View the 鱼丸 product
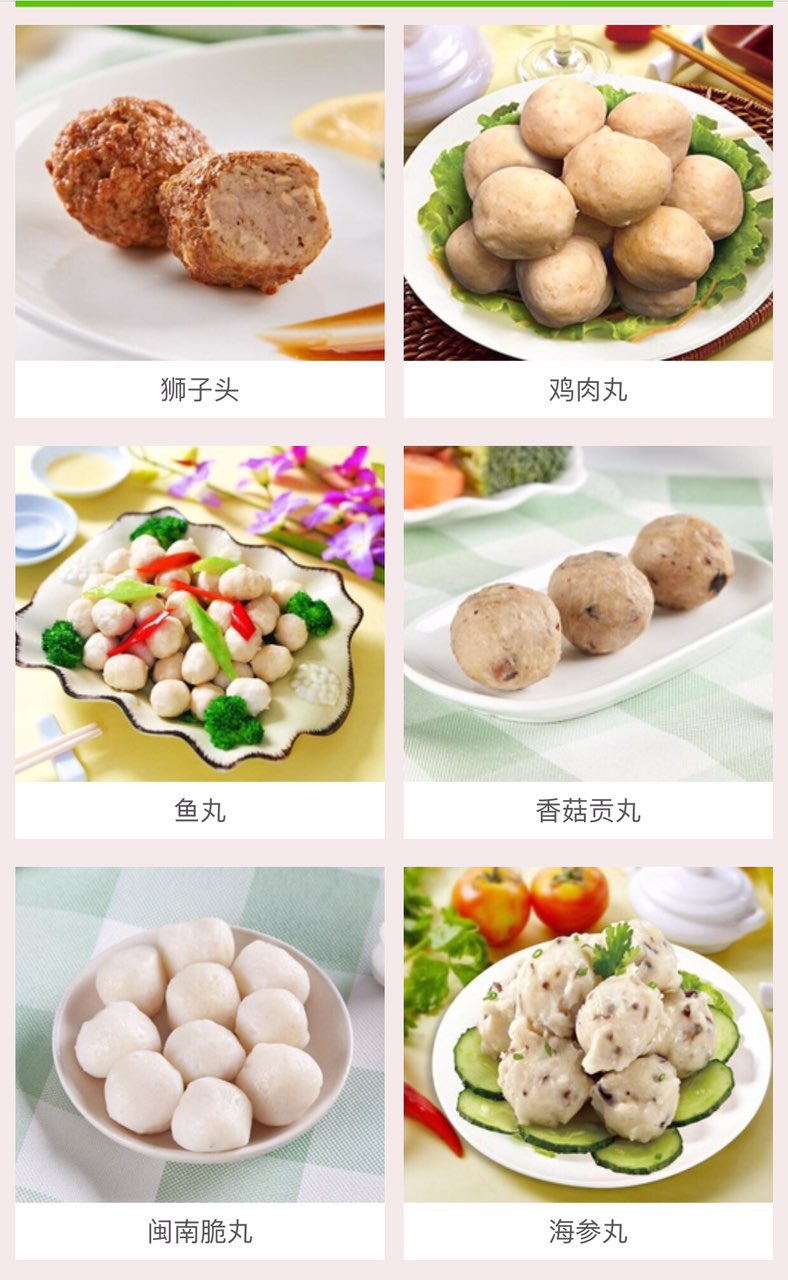This screenshot has width=788, height=1280. 199,640
